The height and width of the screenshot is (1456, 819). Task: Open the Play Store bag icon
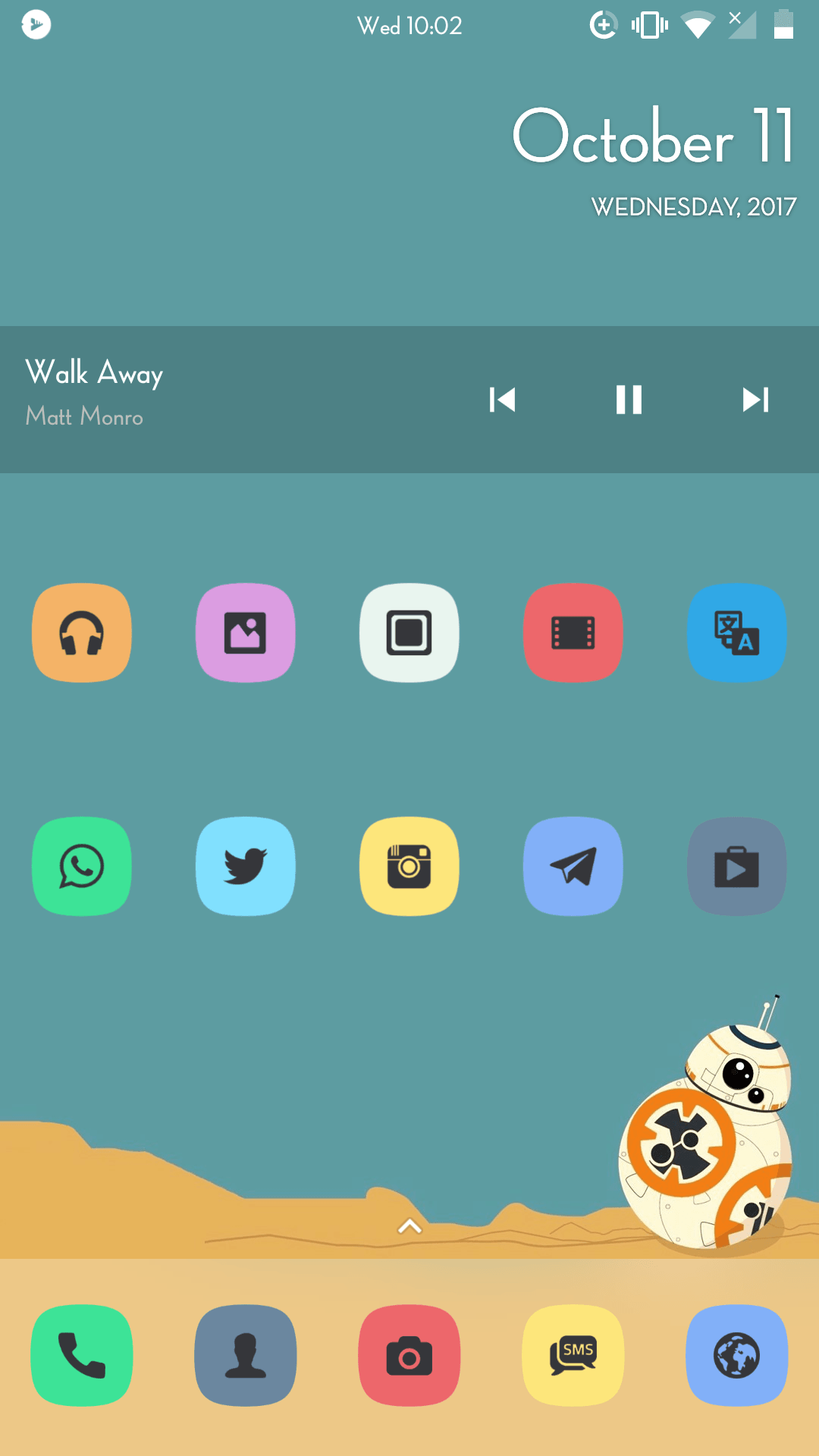(x=737, y=866)
